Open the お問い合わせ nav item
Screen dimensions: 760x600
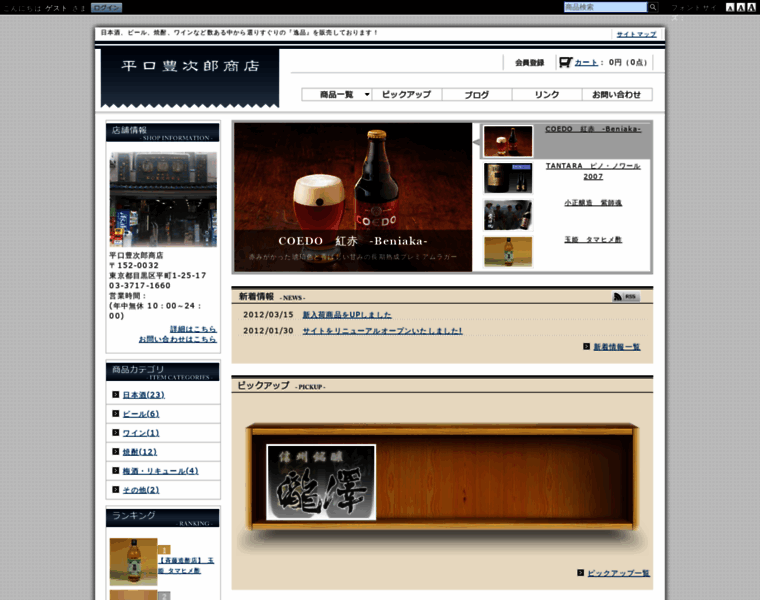616,94
